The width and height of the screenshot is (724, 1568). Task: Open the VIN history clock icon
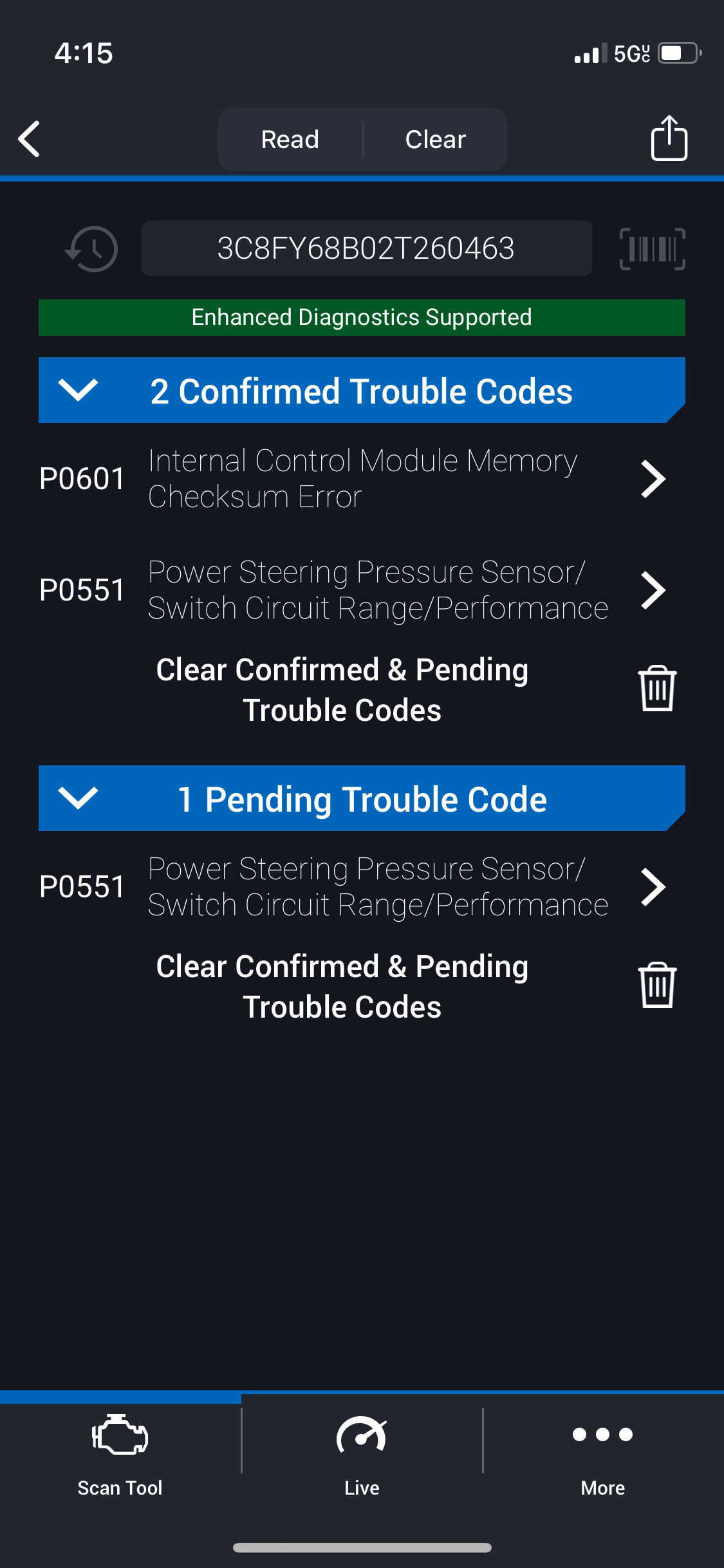point(91,248)
